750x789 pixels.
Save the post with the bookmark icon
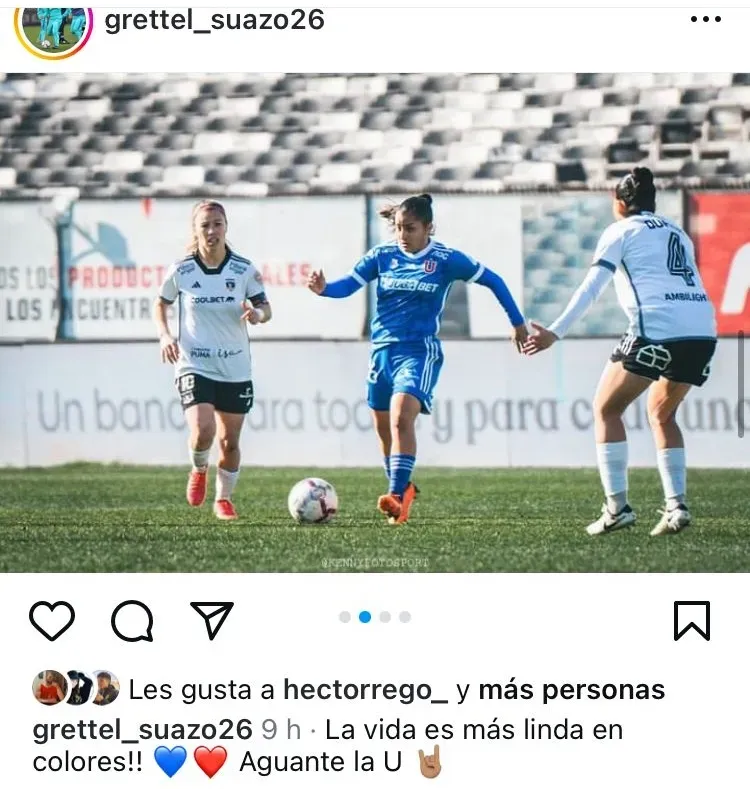(692, 621)
